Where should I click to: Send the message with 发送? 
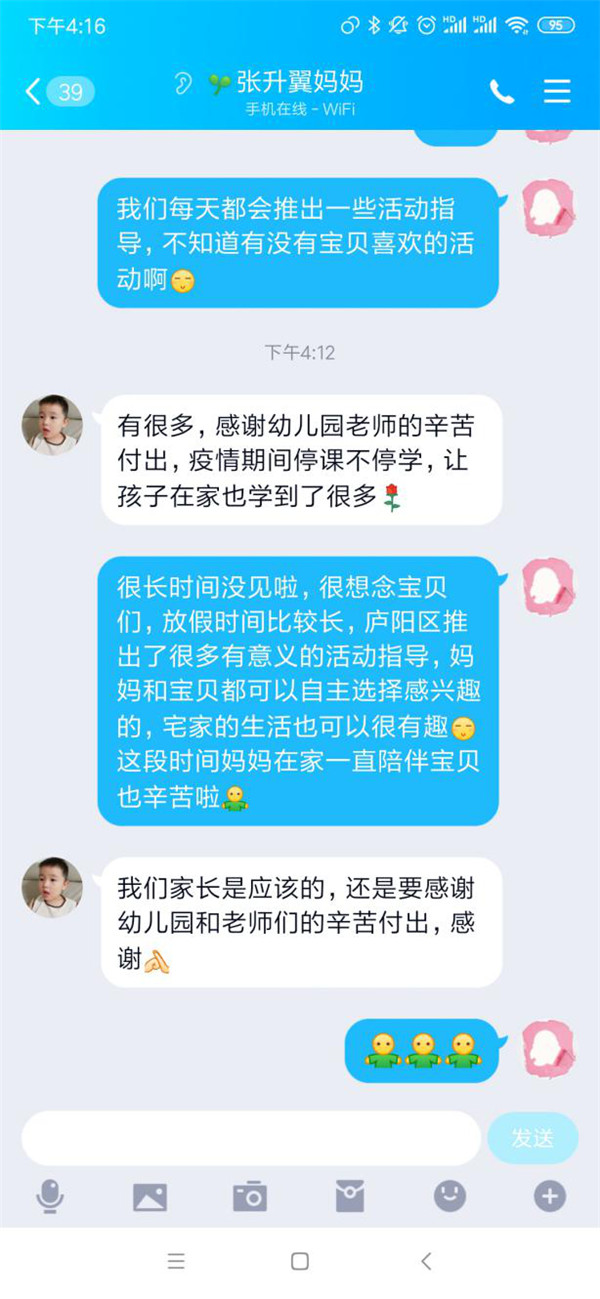tap(532, 1138)
